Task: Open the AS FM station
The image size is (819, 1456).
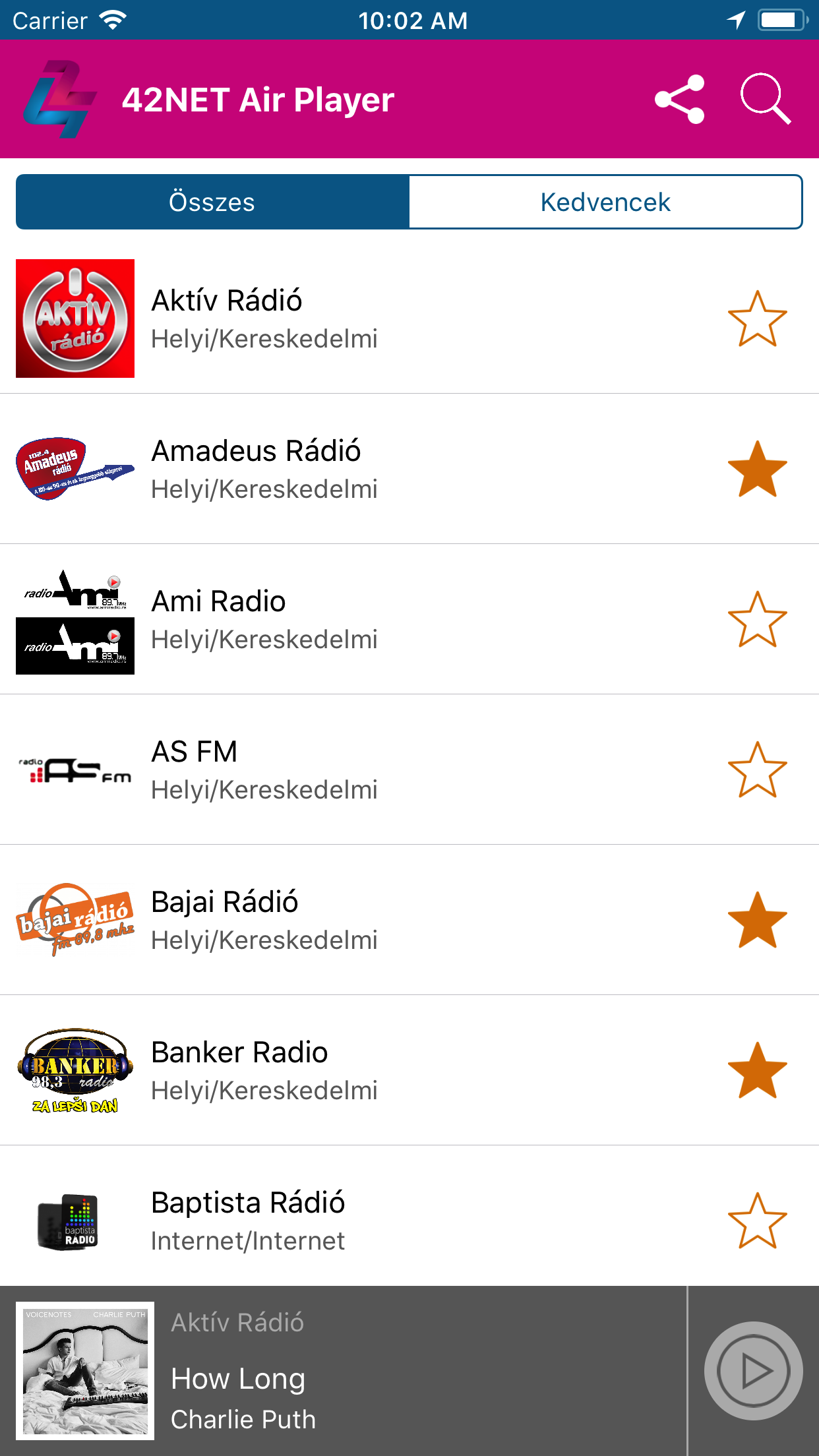Action: pos(409,770)
